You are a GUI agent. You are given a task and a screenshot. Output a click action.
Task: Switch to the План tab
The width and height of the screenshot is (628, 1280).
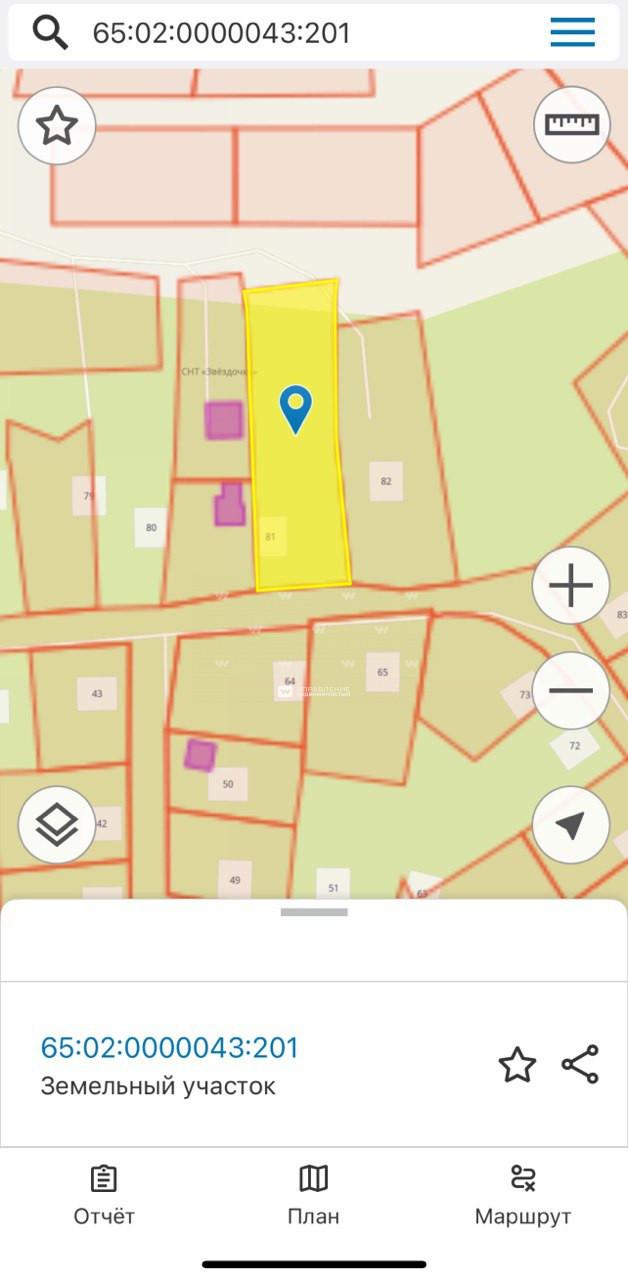click(314, 1195)
